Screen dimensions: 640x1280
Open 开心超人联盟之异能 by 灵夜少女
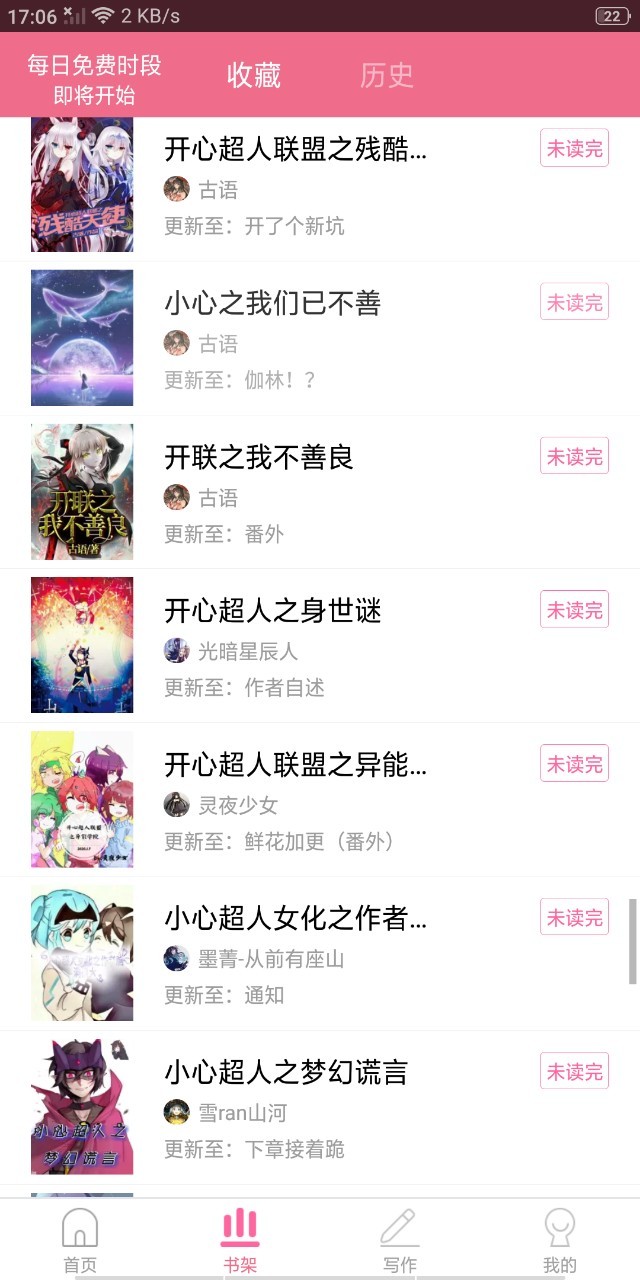coord(295,765)
